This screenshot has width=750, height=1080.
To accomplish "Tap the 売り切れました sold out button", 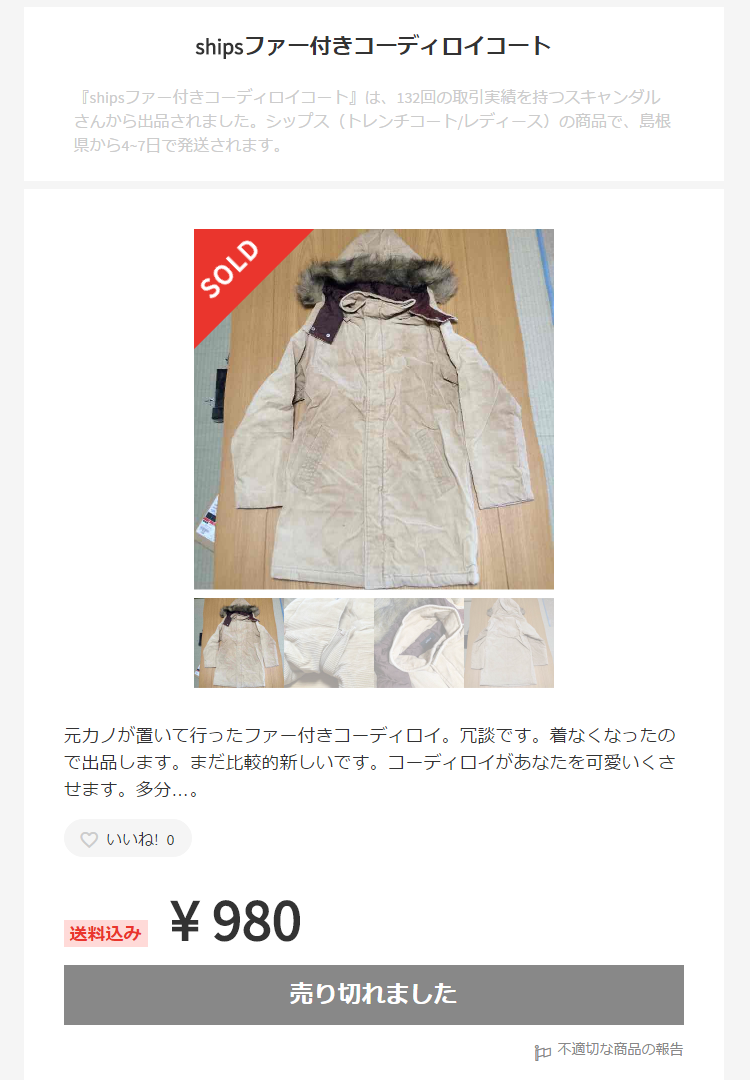I will point(374,994).
